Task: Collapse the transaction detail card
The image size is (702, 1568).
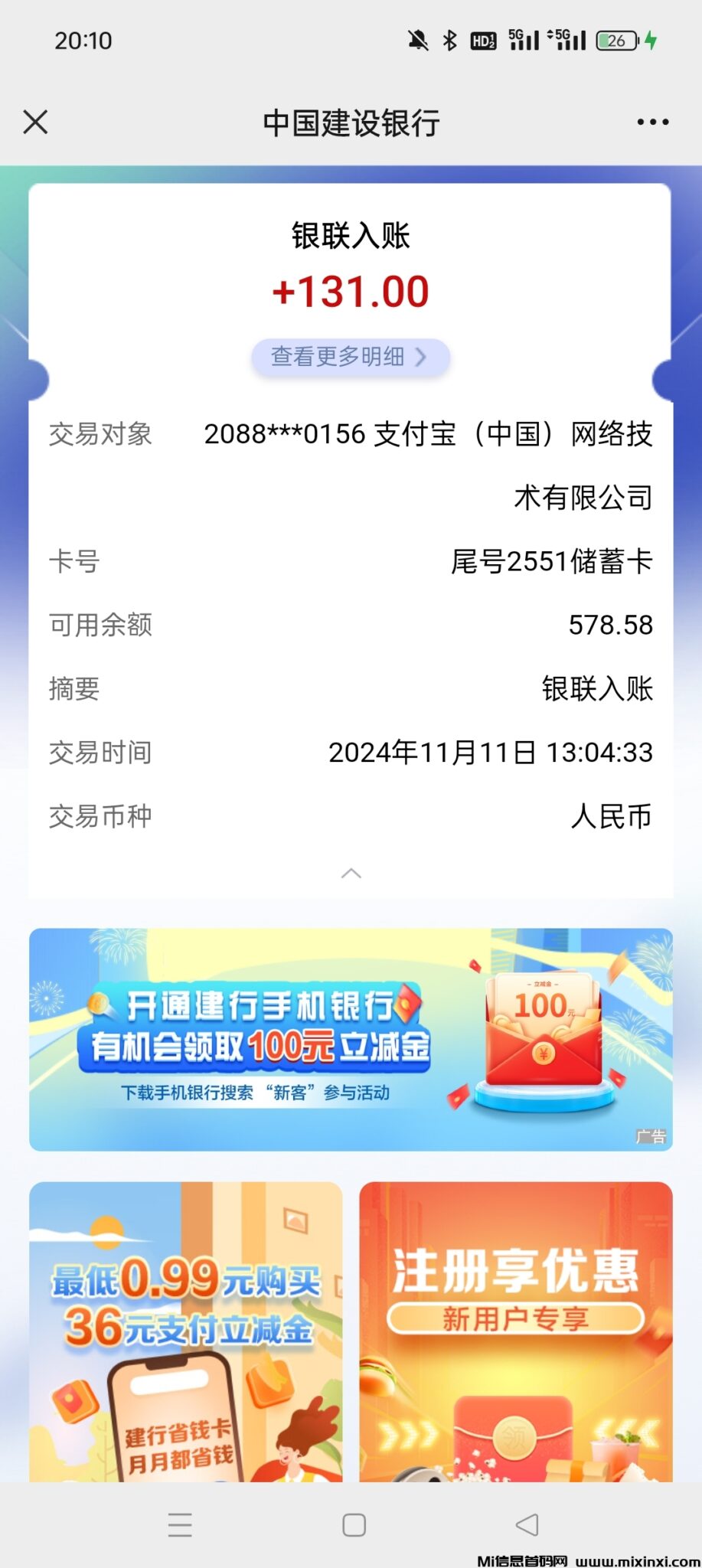Action: tap(351, 873)
